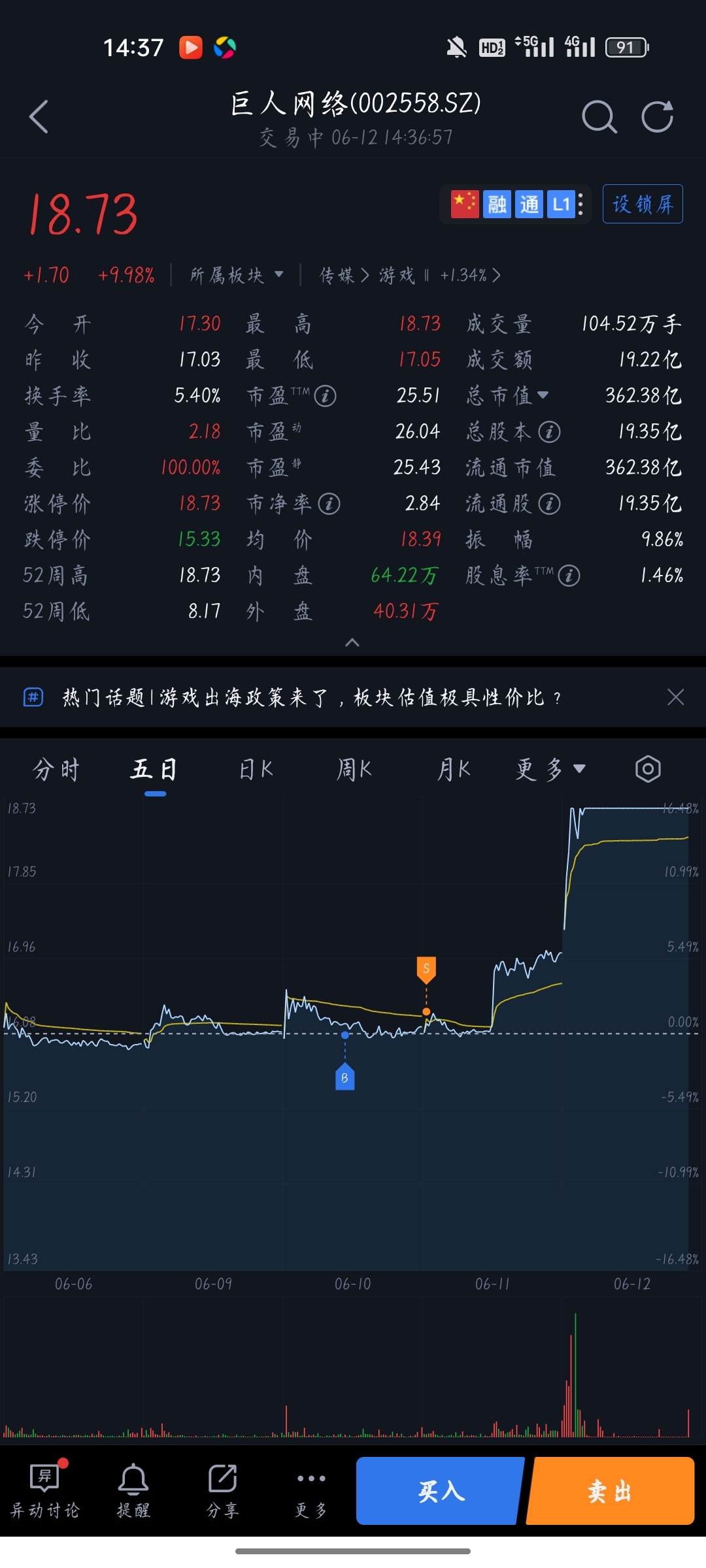The image size is (706, 1568).
Task: Tap the orange 卖出 sell button
Action: 610,1491
